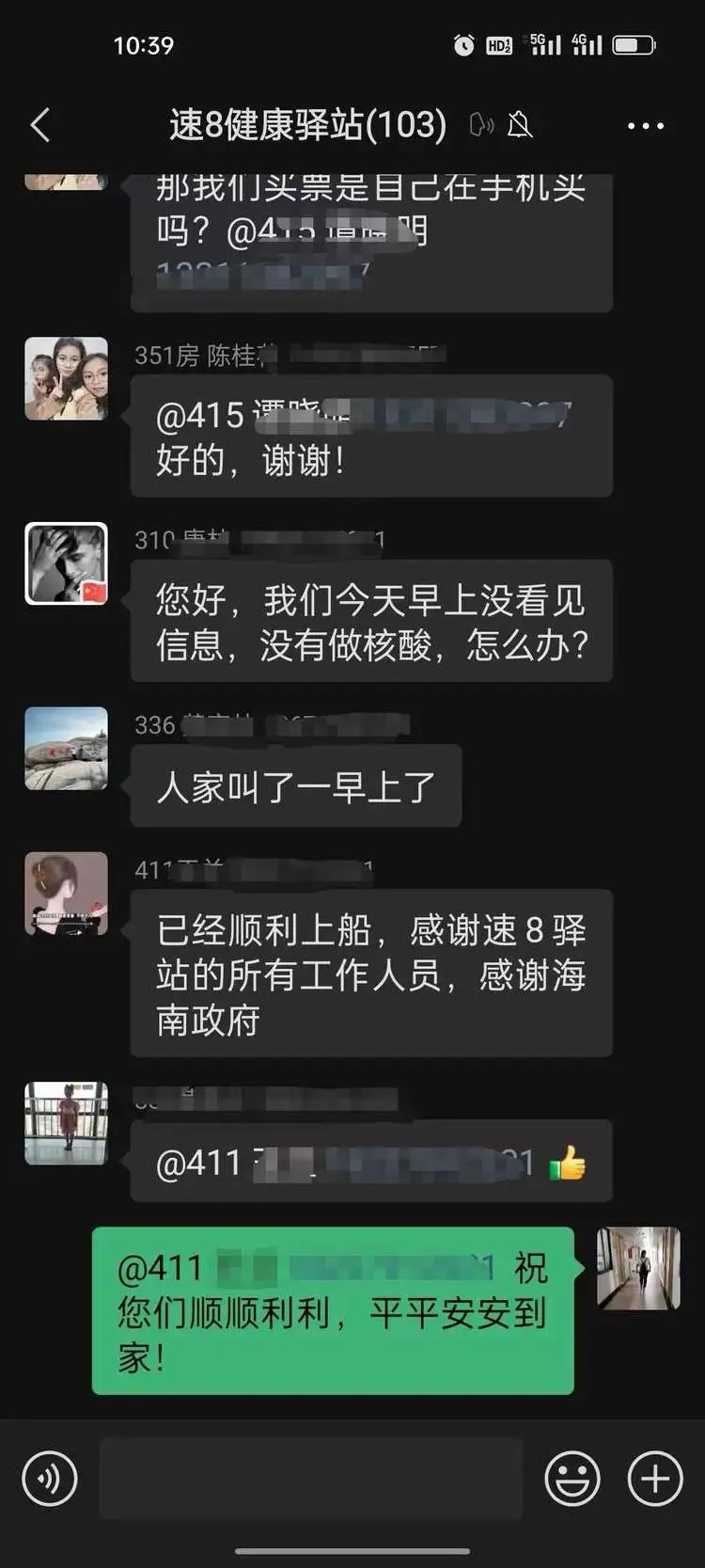Screen dimensions: 705x1568
Task: Switch to voice message mode icon
Action: pos(49,1478)
